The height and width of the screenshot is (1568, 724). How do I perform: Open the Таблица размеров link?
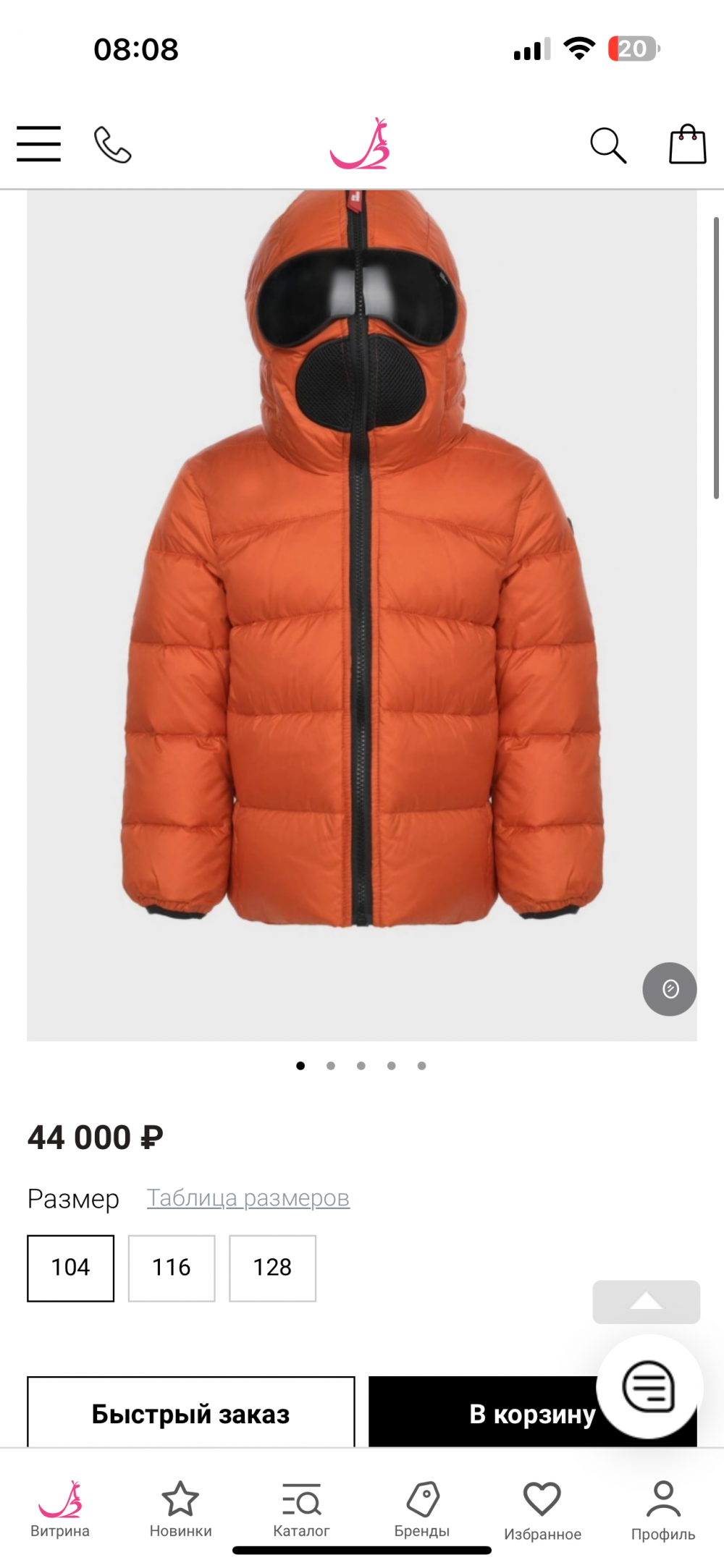click(x=248, y=1198)
